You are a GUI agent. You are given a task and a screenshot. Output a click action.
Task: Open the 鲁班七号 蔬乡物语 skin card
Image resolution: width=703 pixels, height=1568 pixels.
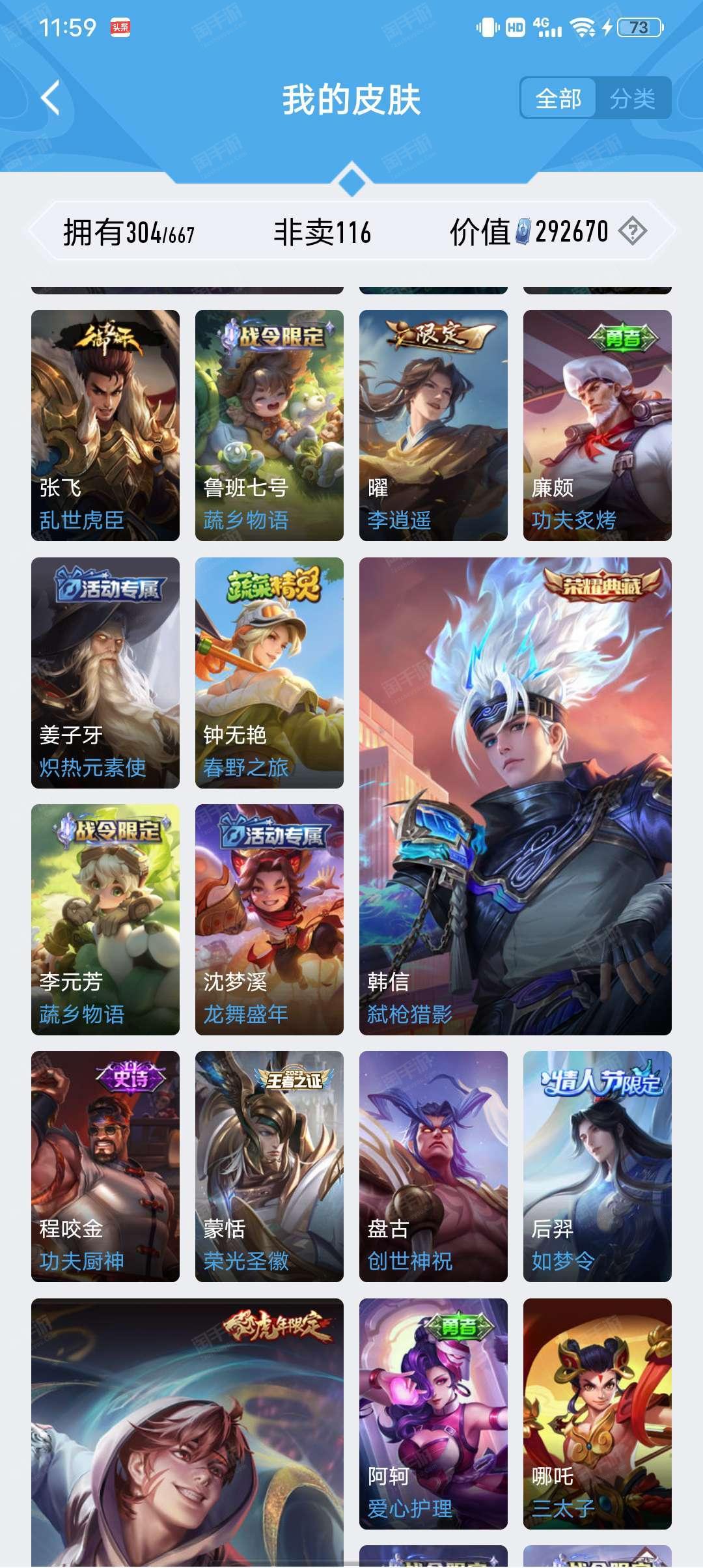[269, 425]
